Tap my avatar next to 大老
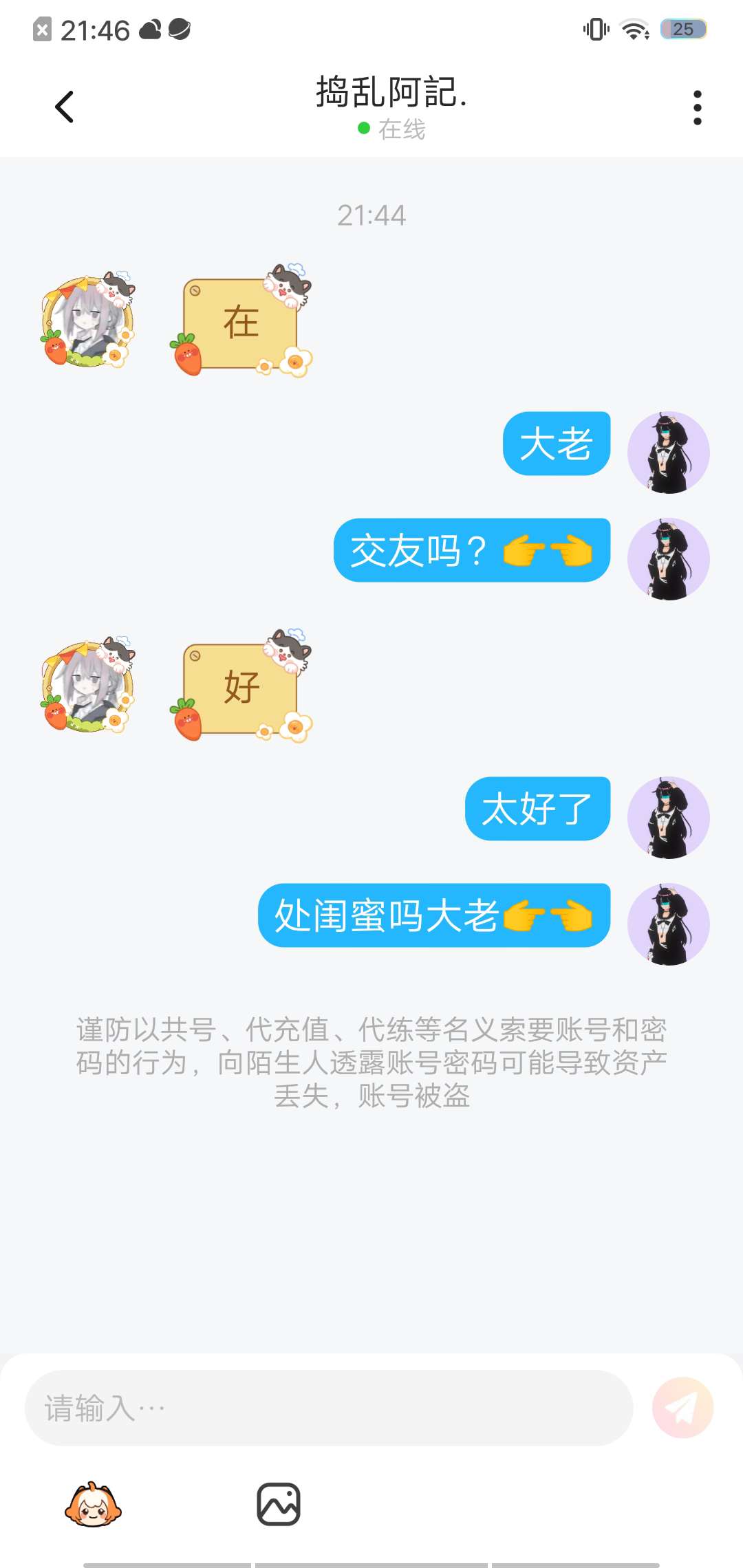This screenshot has width=743, height=1568. tap(669, 453)
